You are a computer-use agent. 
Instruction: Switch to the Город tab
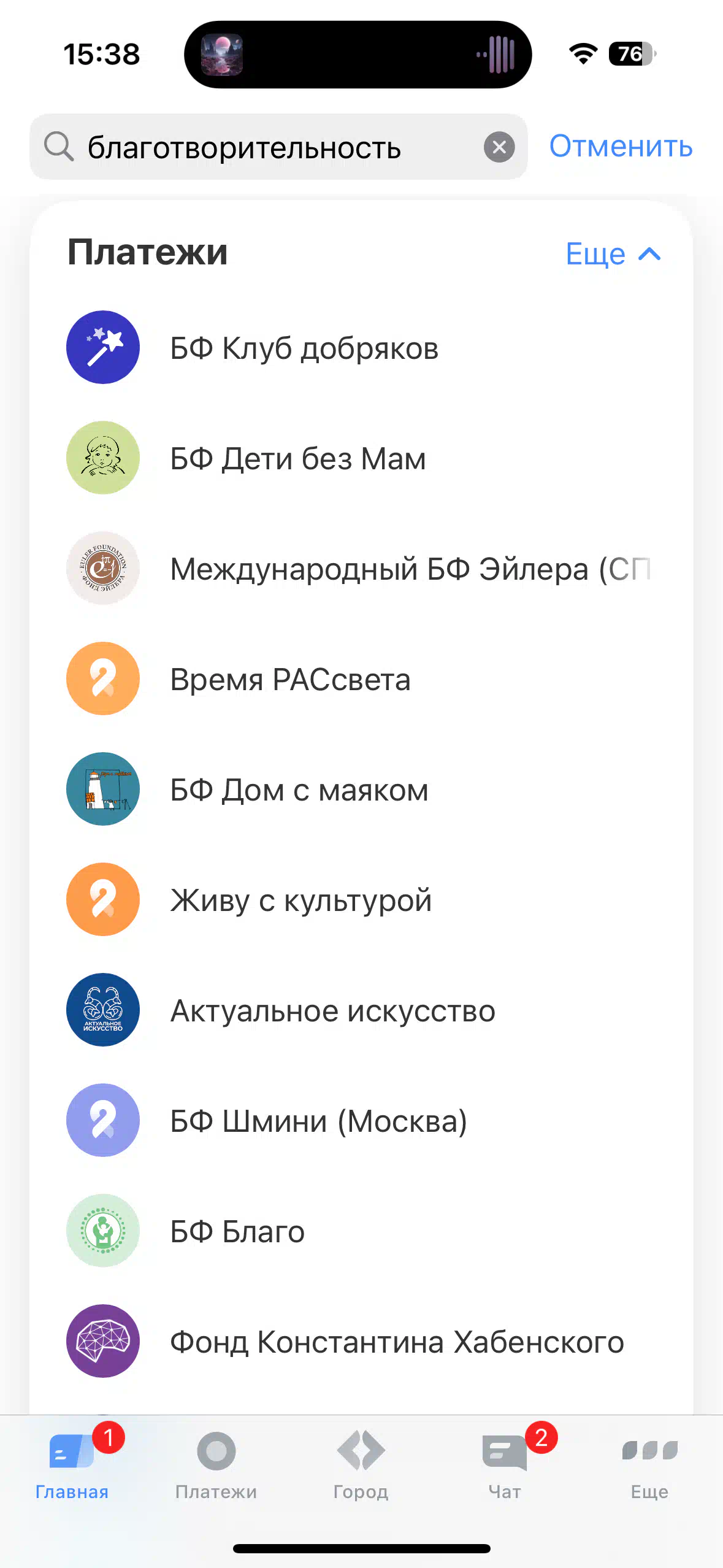pos(361,1465)
